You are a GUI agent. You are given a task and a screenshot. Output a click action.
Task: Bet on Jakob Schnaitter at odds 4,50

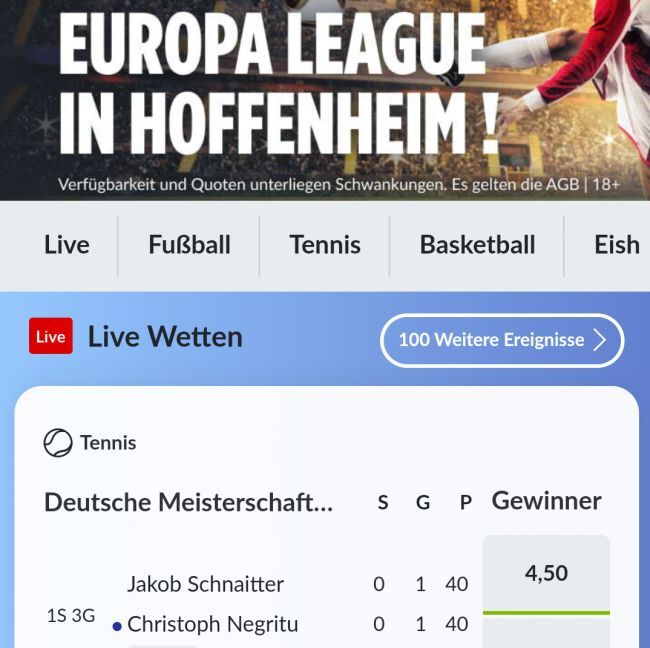click(546, 574)
